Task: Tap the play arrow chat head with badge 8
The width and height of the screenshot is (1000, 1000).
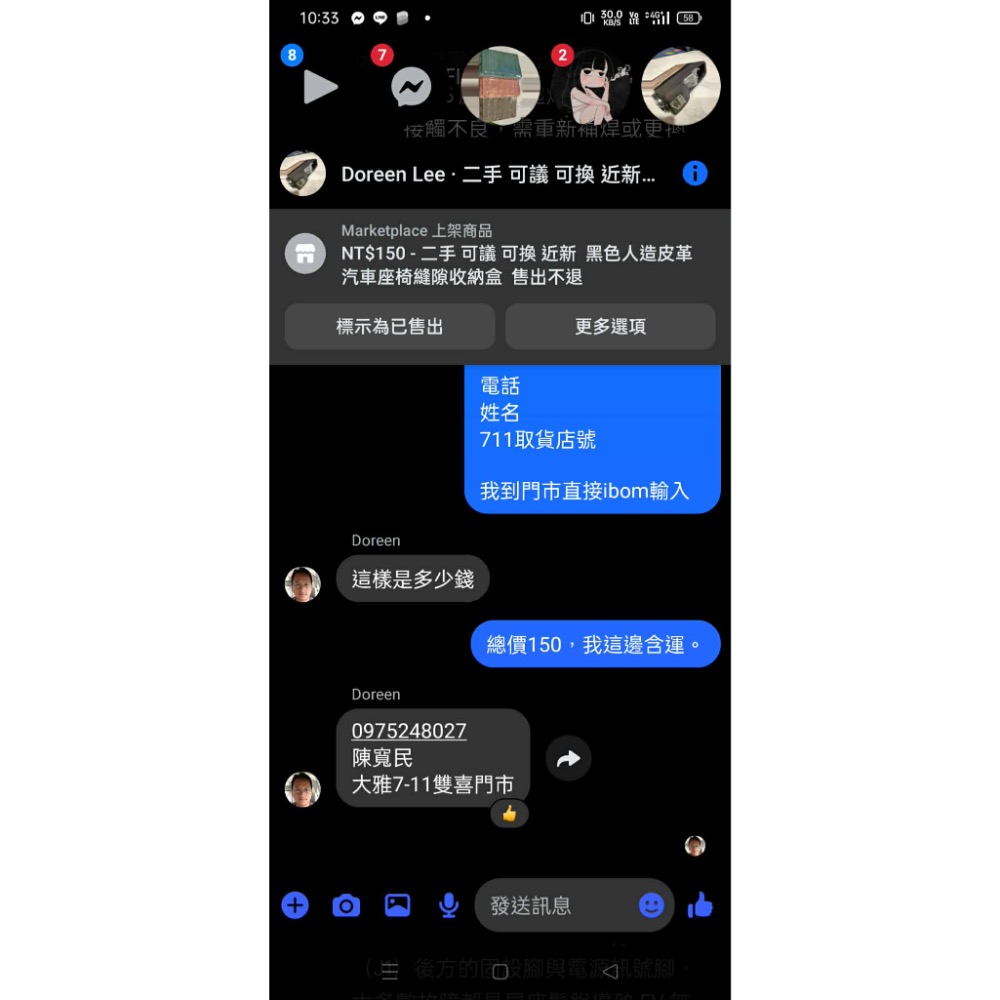Action: pyautogui.click(x=320, y=86)
